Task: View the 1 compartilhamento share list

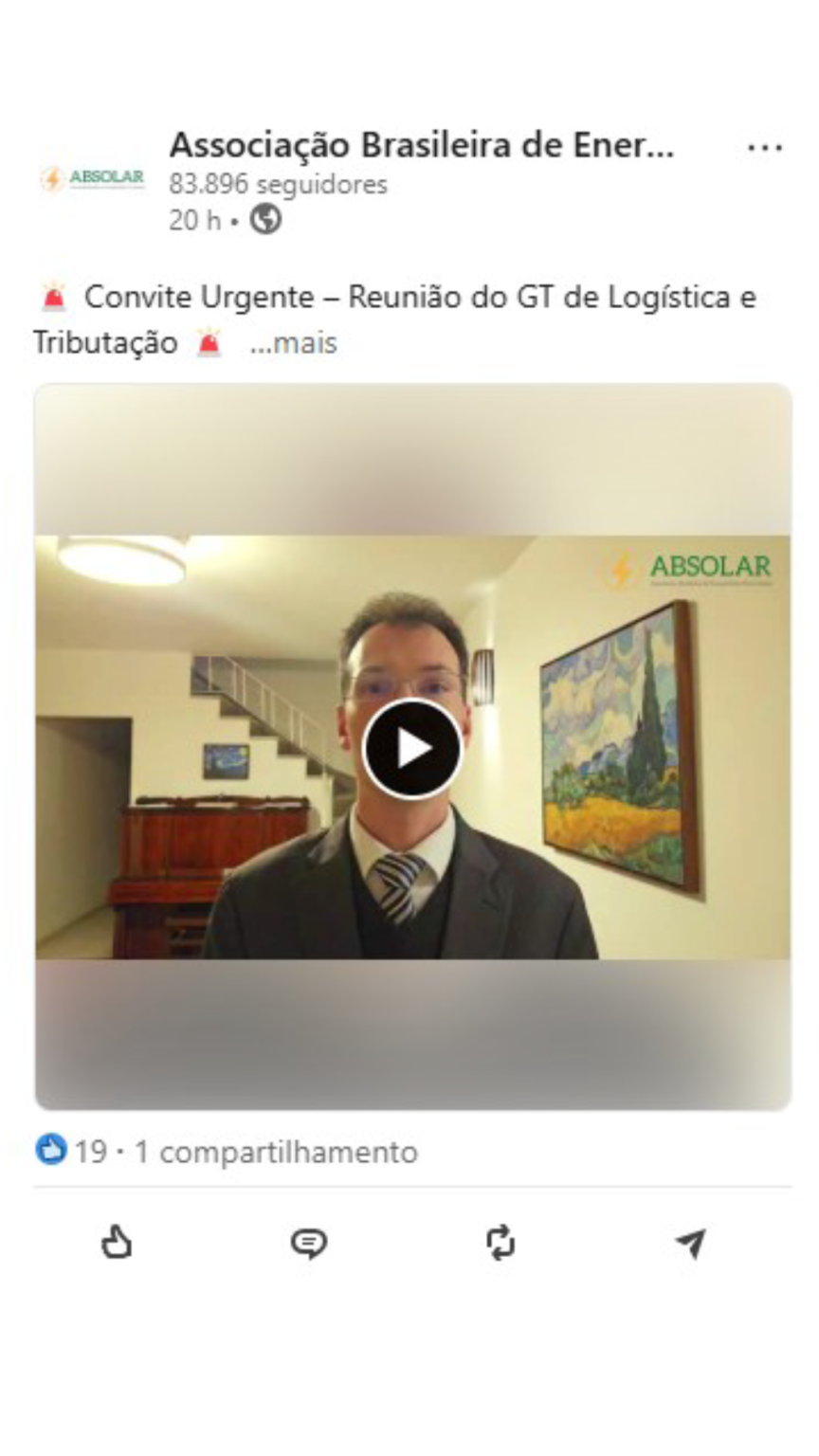Action: point(276,1152)
